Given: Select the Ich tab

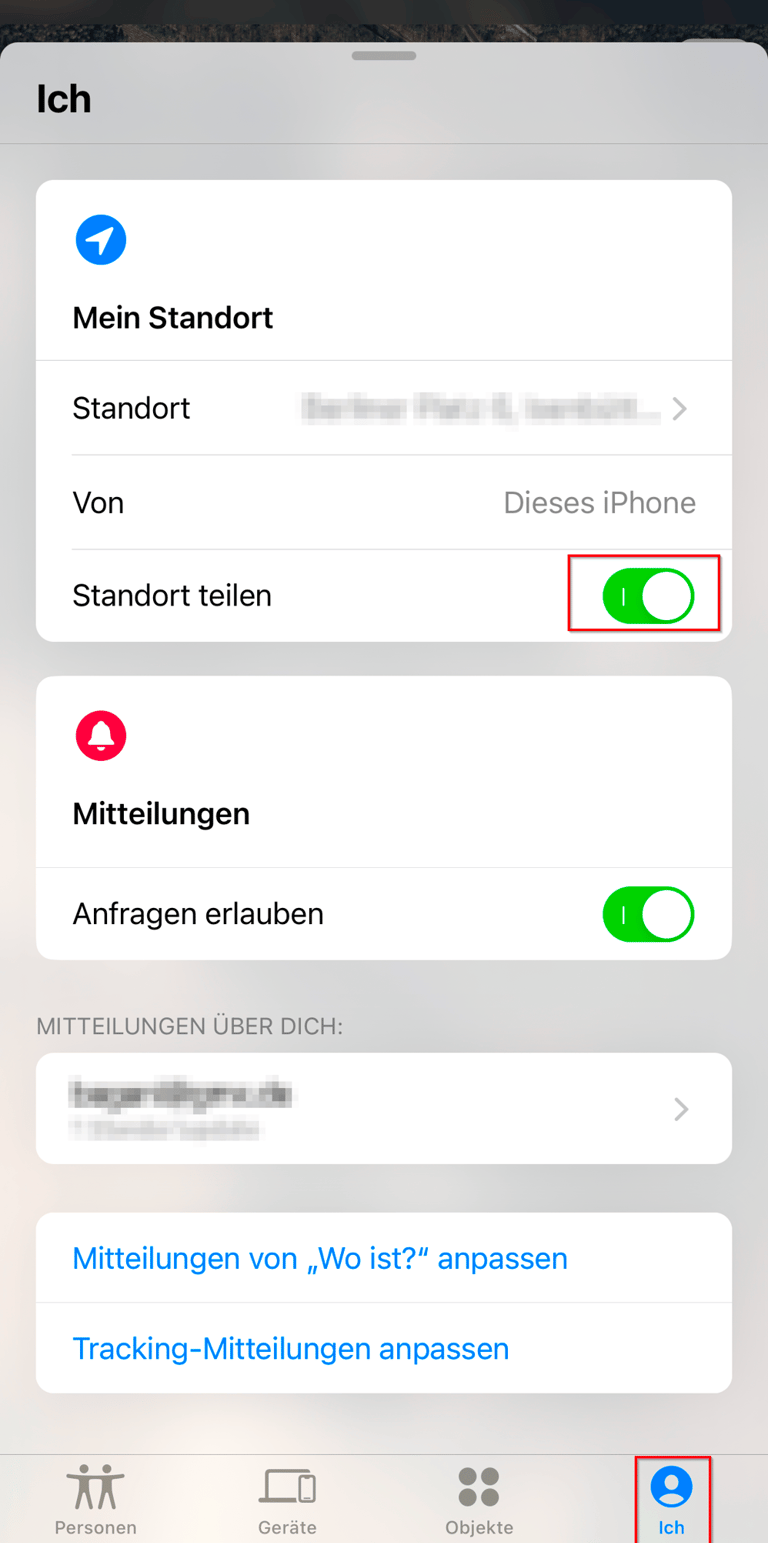Looking at the screenshot, I should (671, 1499).
